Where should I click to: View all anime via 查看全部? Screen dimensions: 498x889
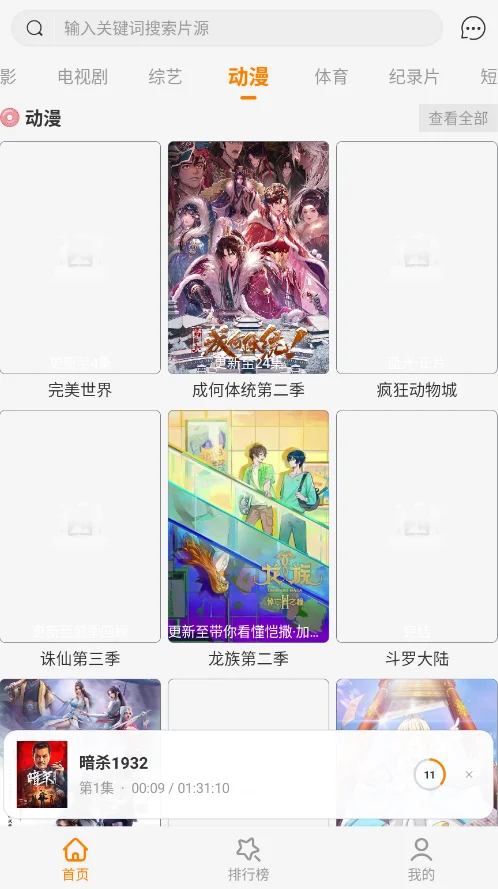[458, 118]
